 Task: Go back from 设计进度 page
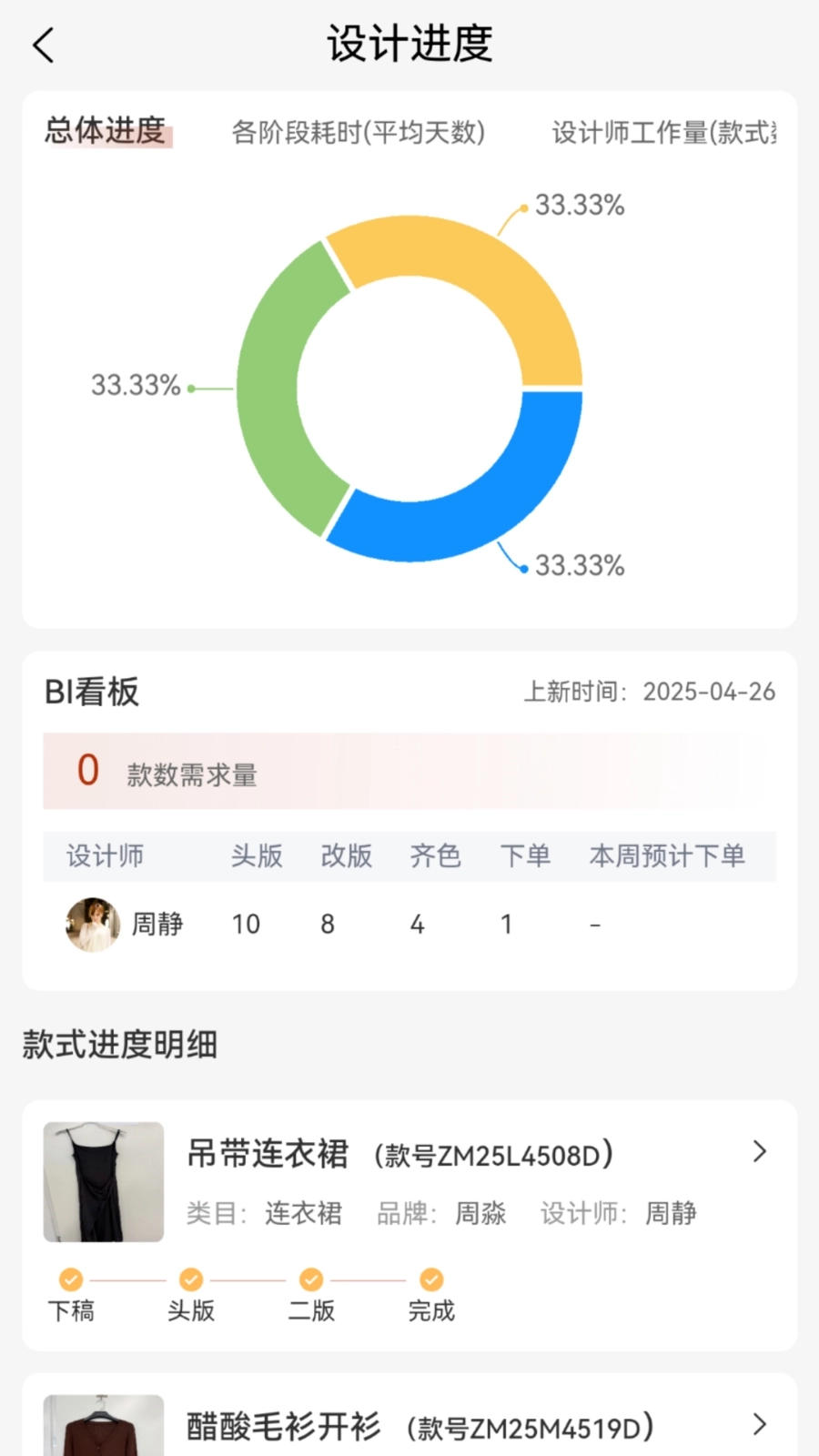44,45
